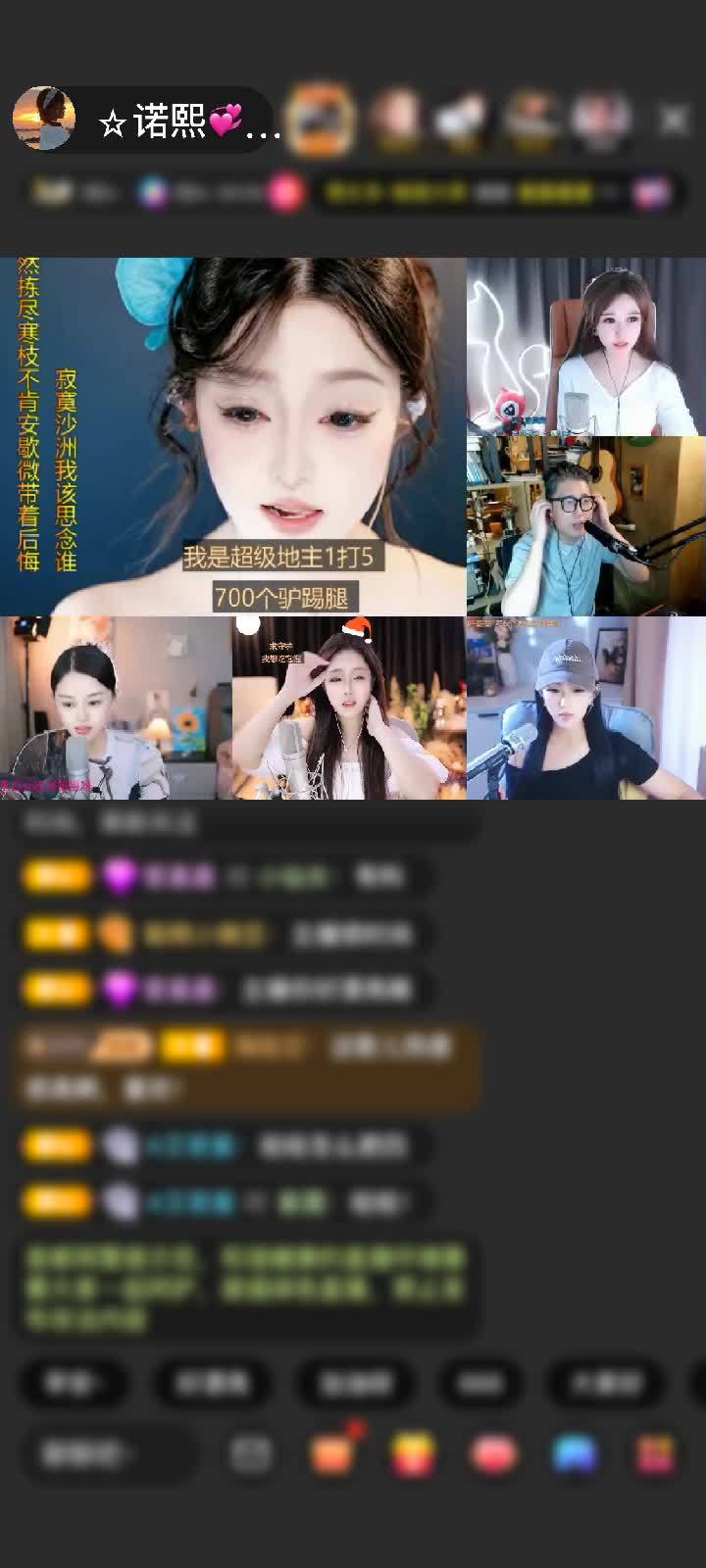View the first viewer avatar beside the streamer name

(x=320, y=120)
